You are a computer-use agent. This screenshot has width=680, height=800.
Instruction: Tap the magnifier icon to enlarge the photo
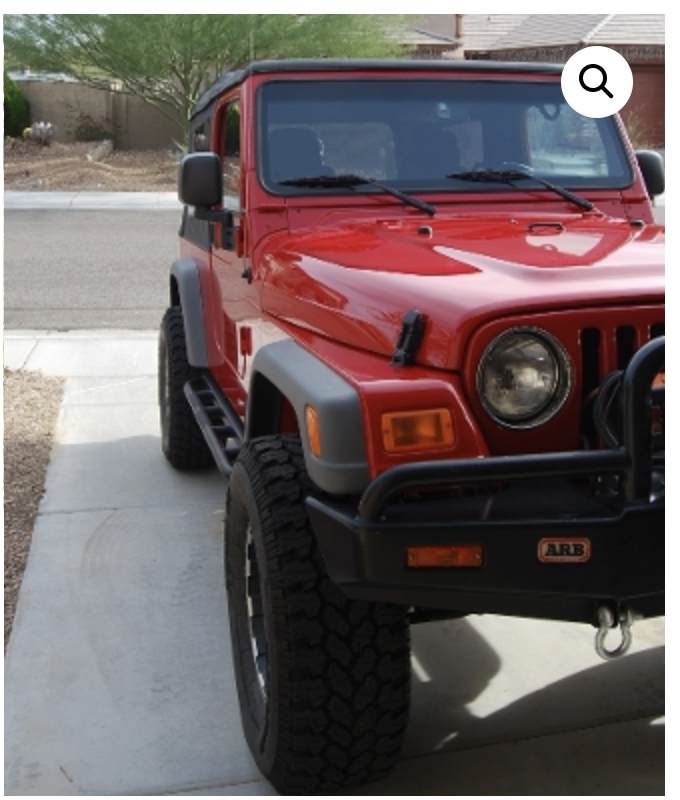(x=596, y=82)
